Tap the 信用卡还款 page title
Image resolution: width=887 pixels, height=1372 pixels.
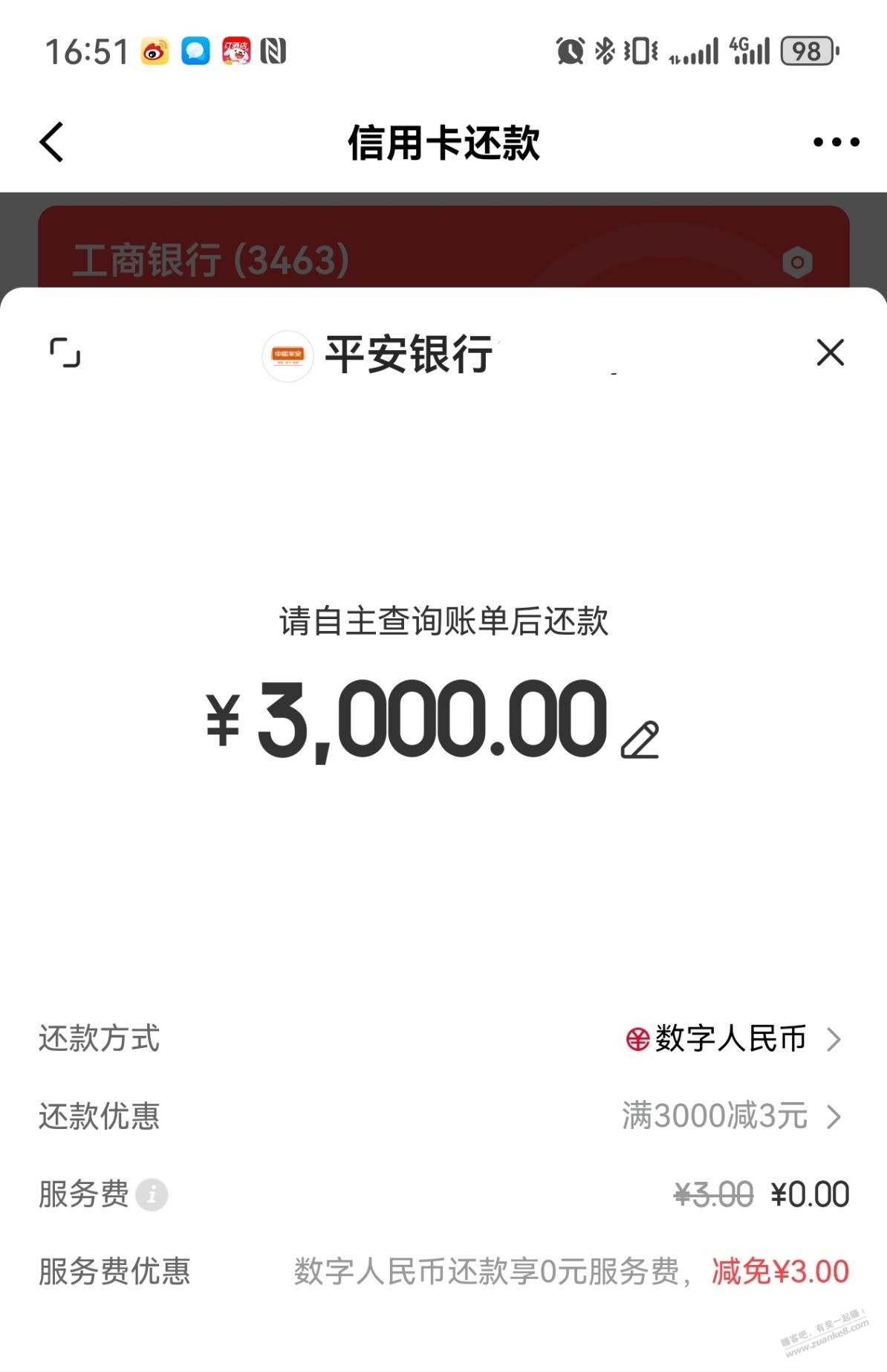point(443,142)
